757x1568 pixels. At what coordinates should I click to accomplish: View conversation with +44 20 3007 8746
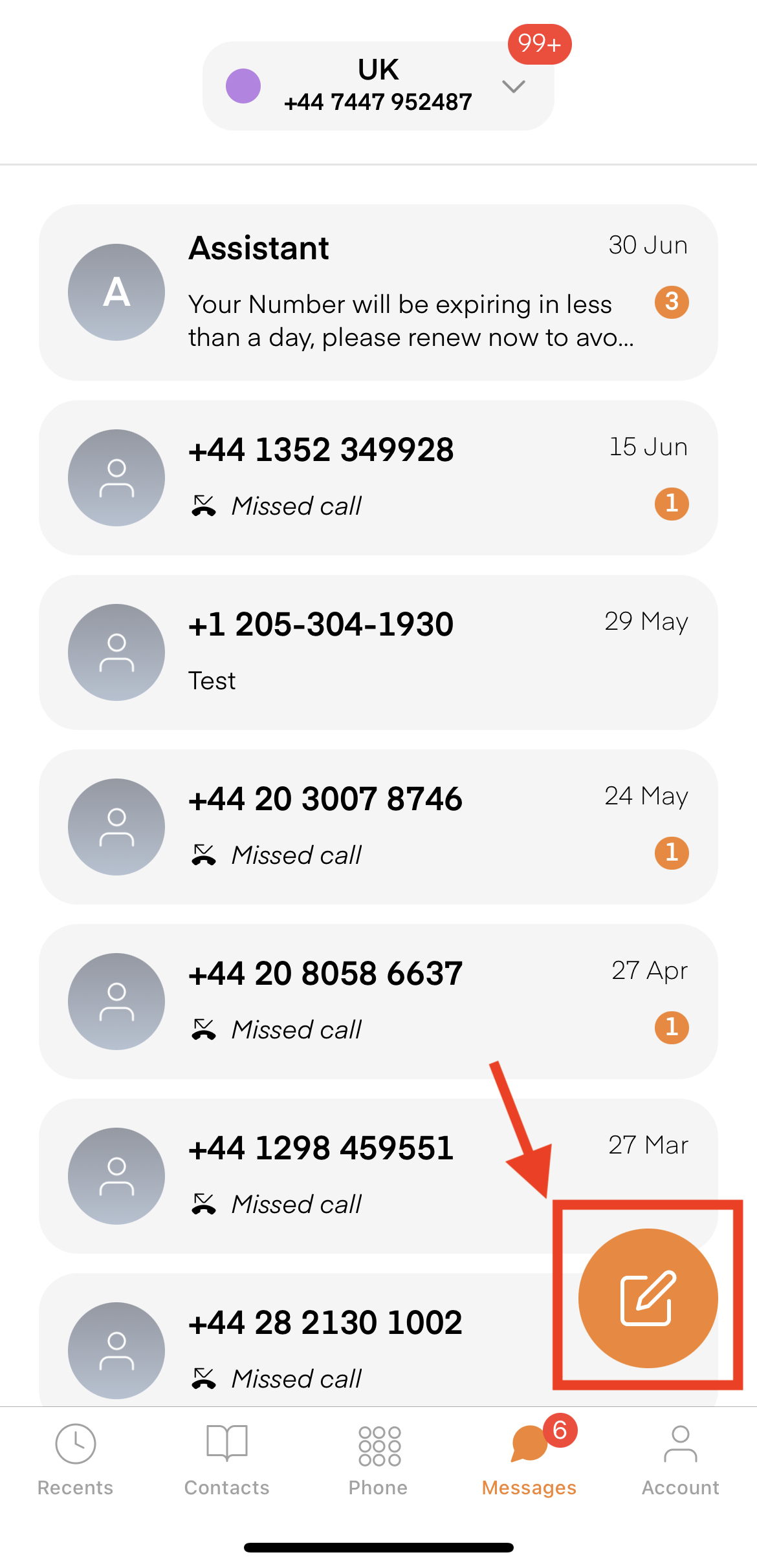click(x=378, y=827)
